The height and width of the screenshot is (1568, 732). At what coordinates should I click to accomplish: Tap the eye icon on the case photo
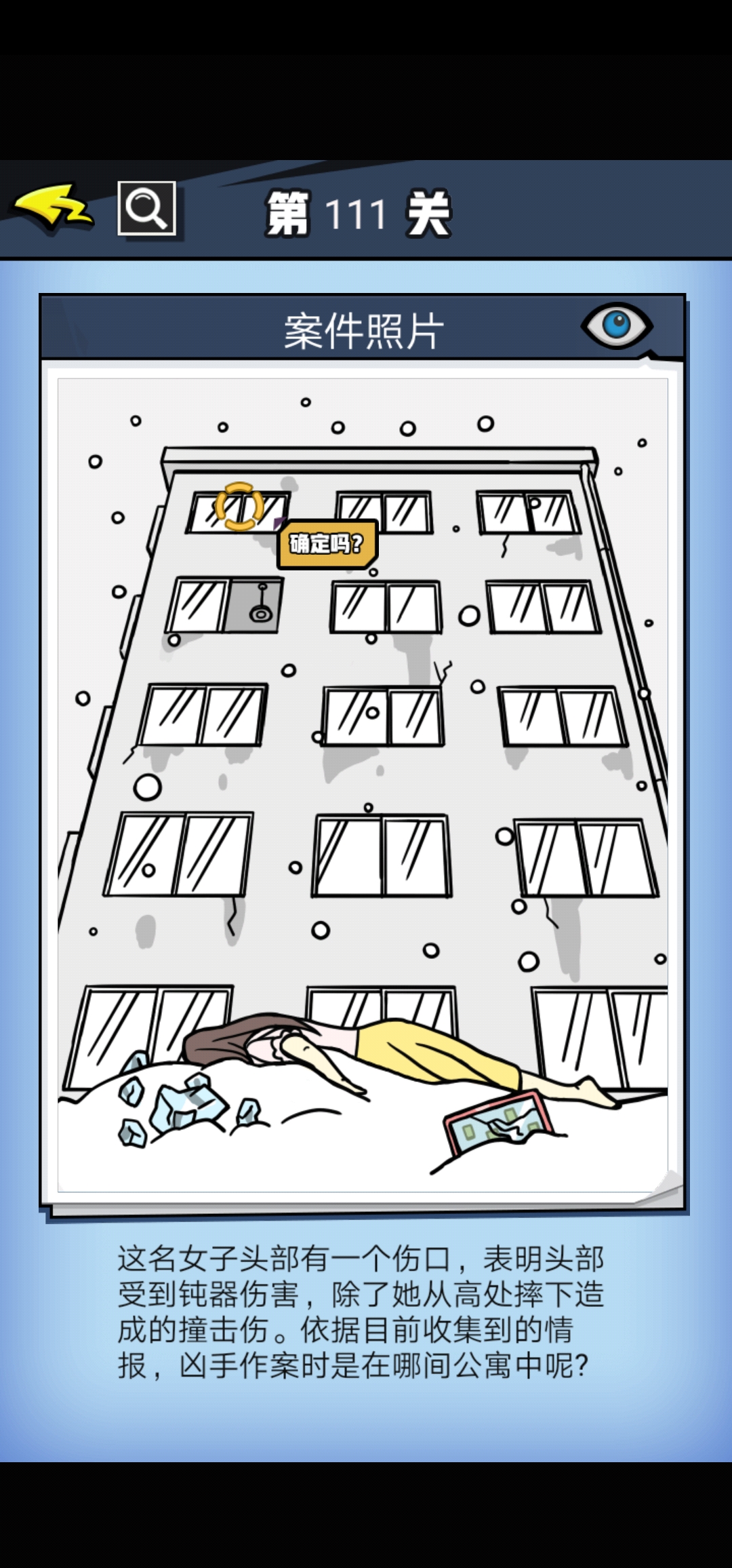[616, 325]
